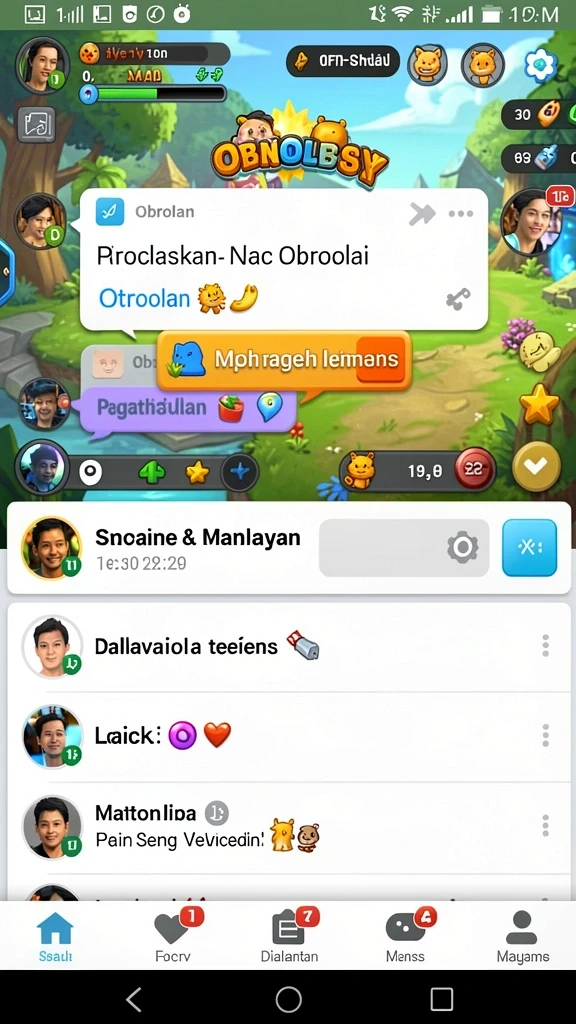The image size is (576, 1024).
Task: Switch to the Mayams profile tab
Action: 522,937
